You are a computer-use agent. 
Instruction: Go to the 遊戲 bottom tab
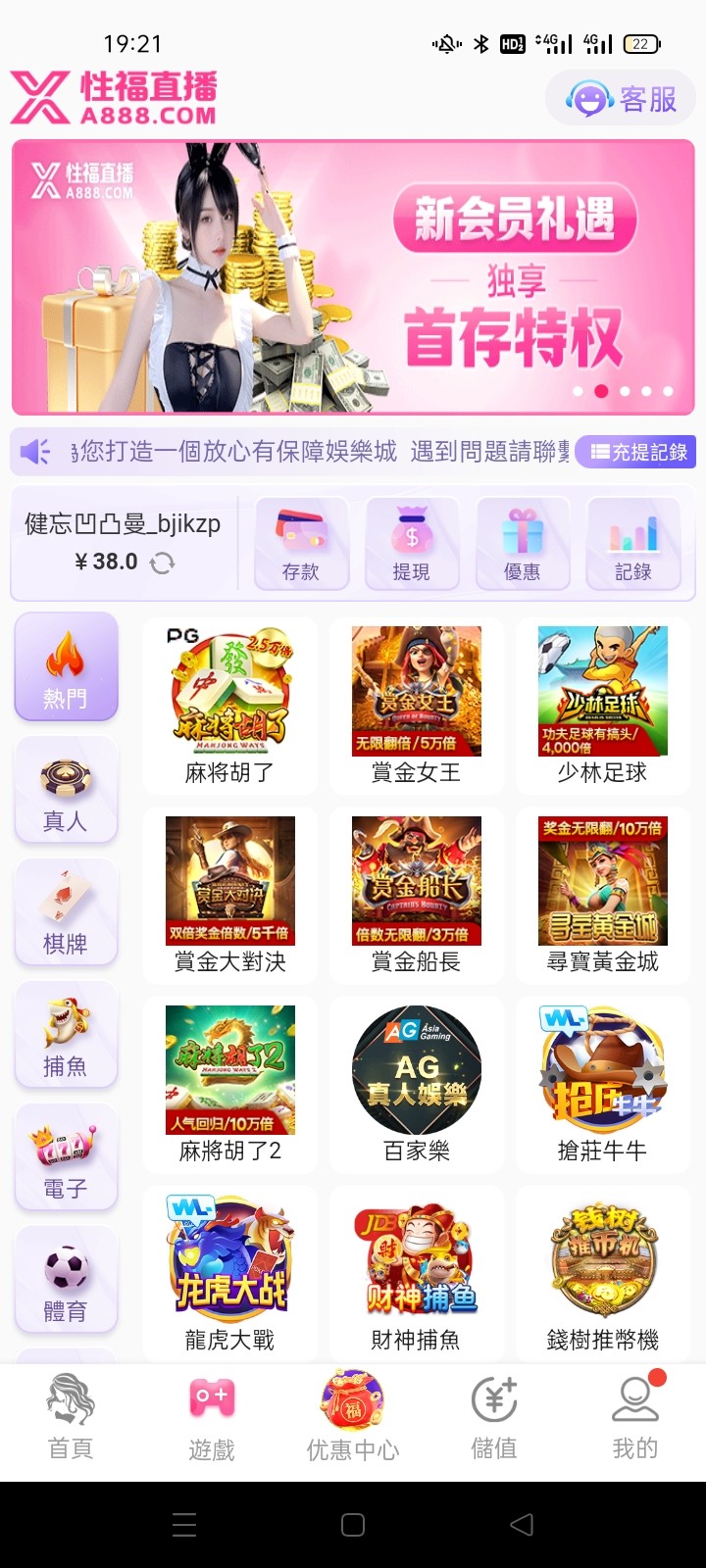click(x=212, y=1417)
